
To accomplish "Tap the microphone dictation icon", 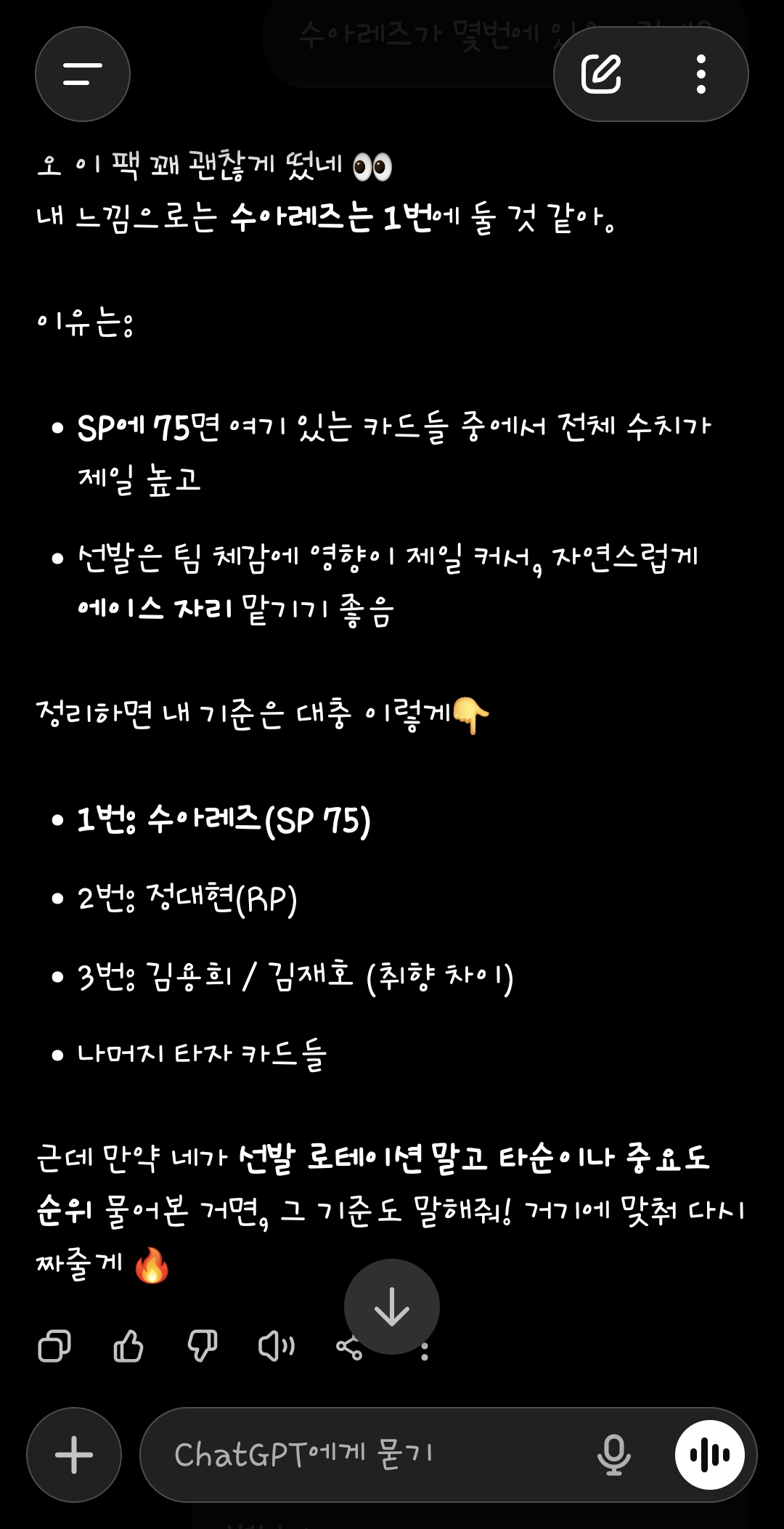I will [613, 1455].
